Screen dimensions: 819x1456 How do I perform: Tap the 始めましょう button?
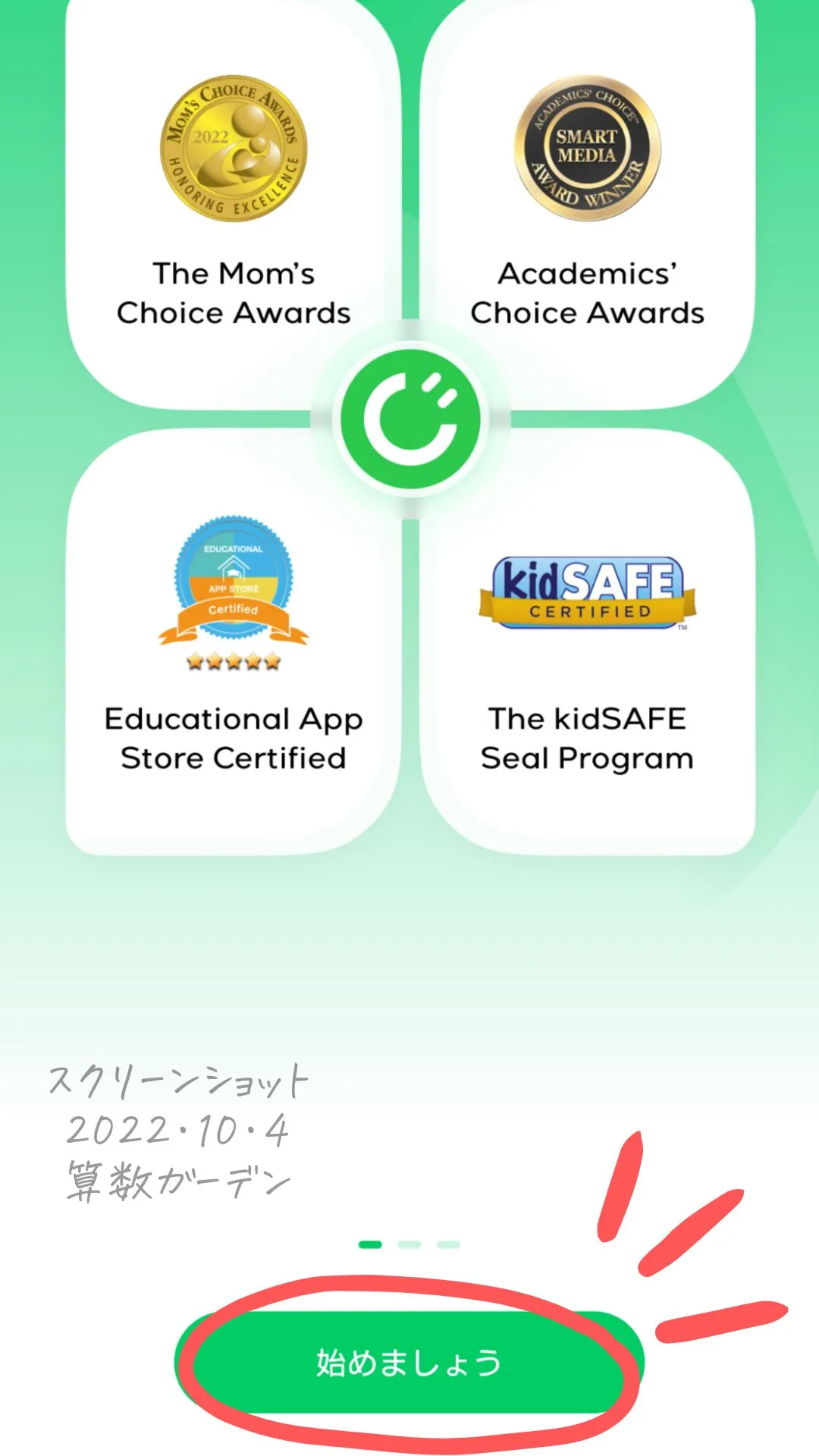coord(409,1363)
